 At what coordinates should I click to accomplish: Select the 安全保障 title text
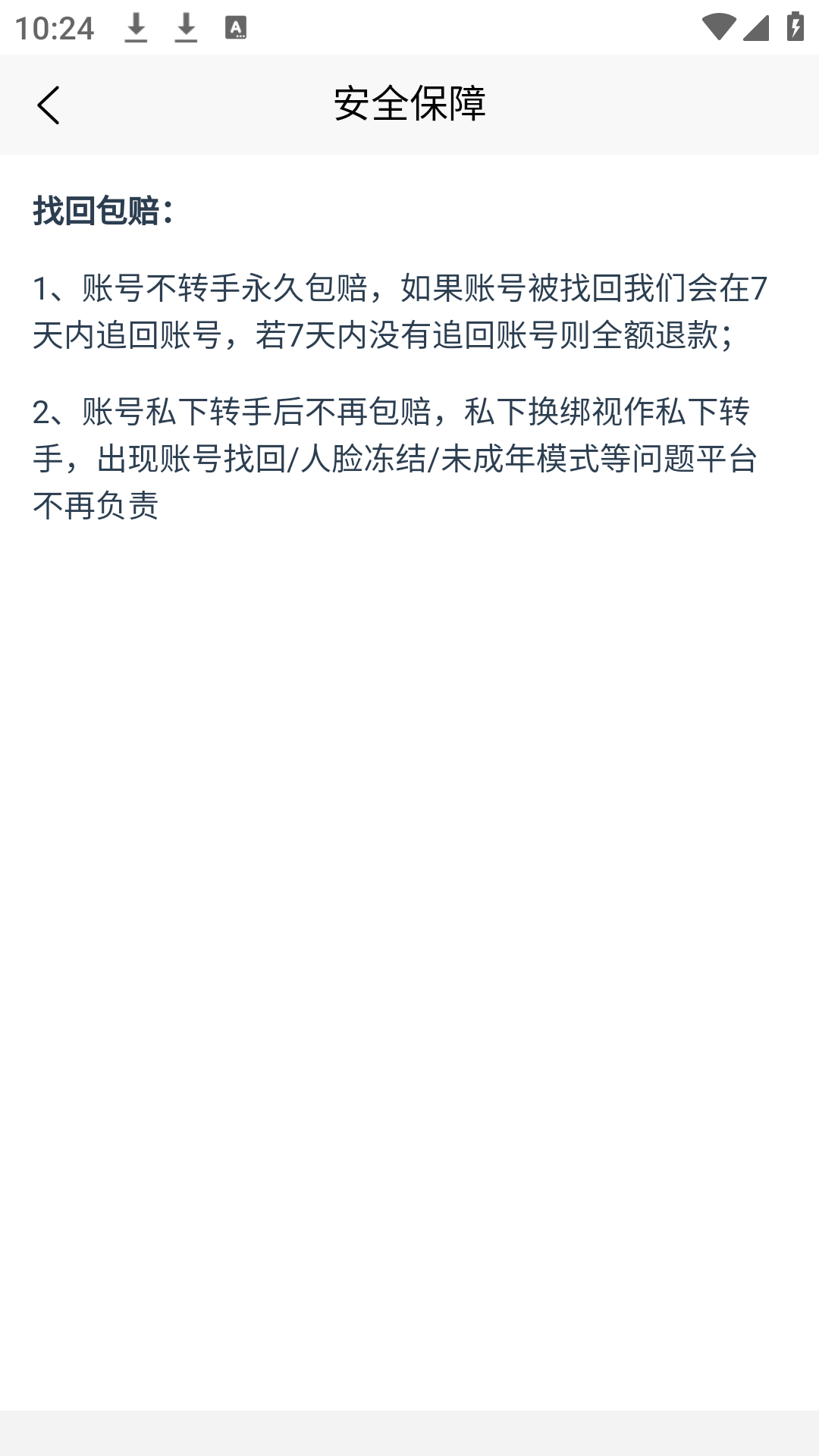click(x=409, y=105)
